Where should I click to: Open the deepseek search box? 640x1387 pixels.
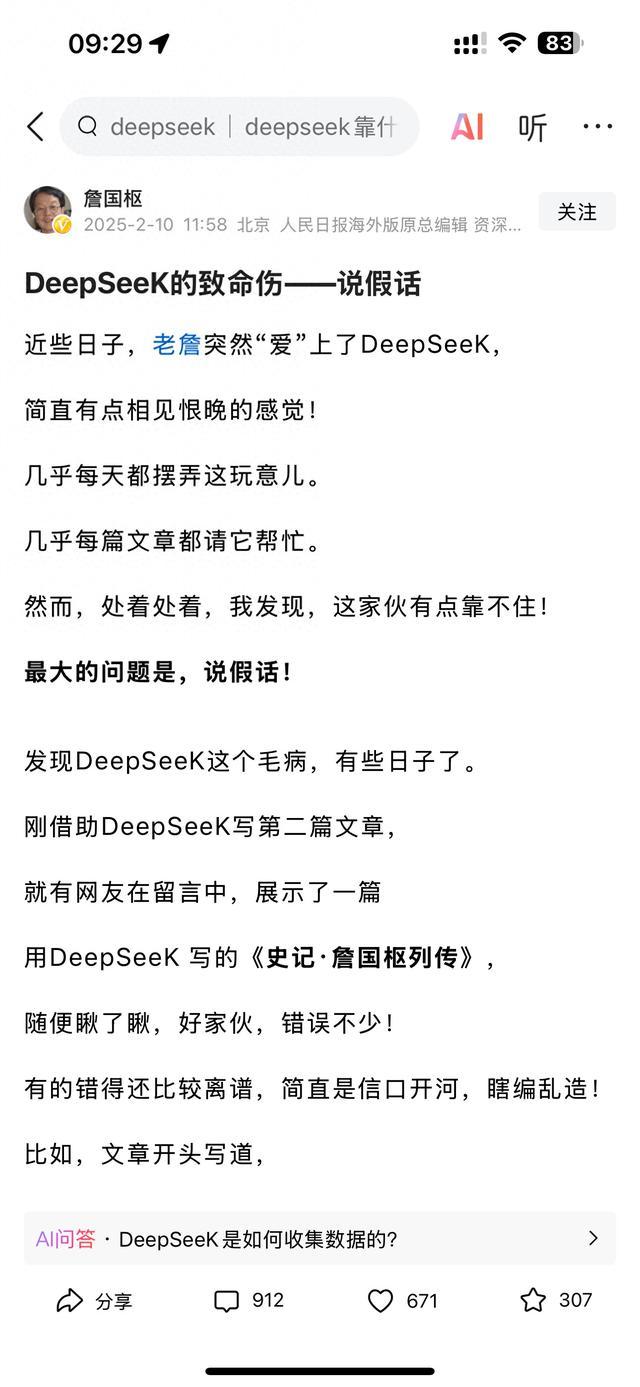tap(240, 127)
